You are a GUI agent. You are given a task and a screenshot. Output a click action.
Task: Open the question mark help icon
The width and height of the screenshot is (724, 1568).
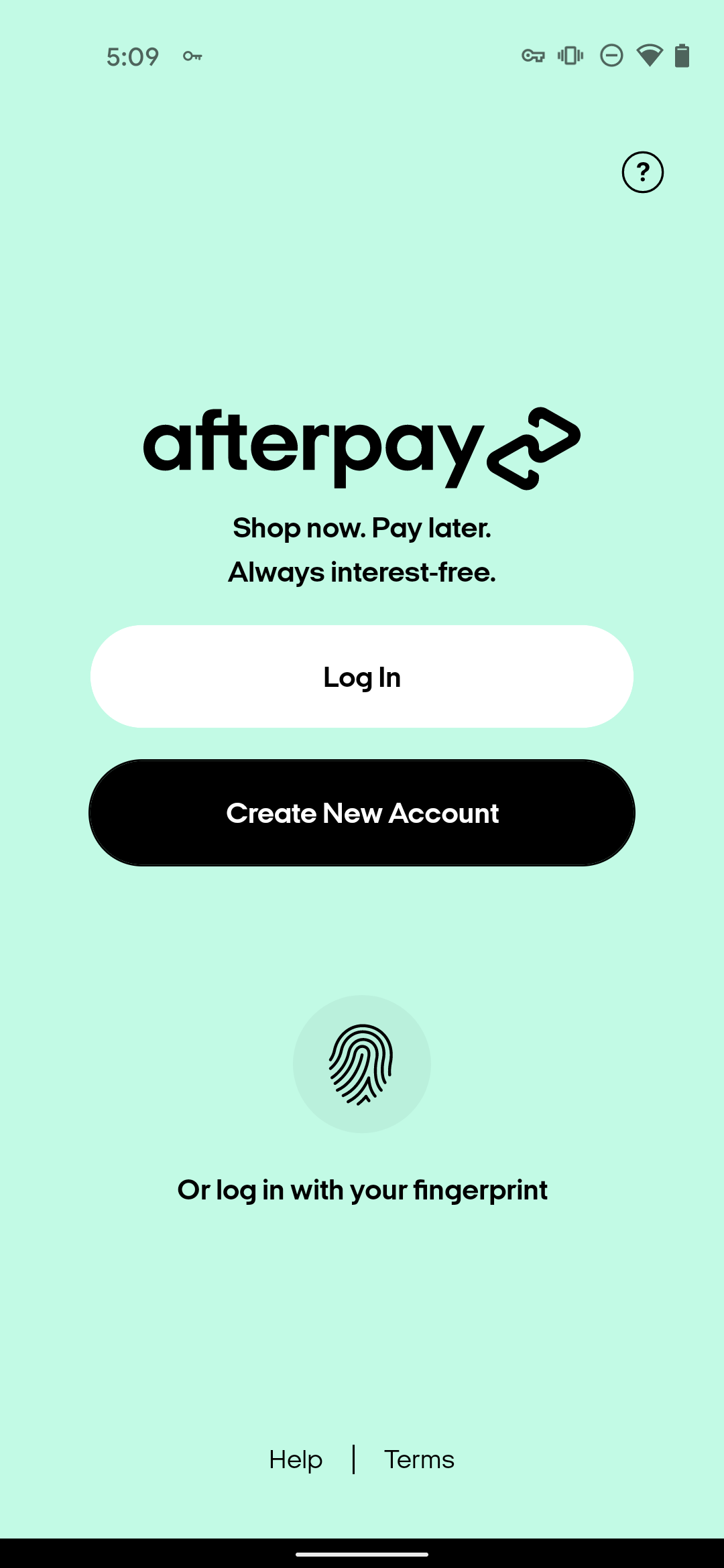[x=642, y=172]
